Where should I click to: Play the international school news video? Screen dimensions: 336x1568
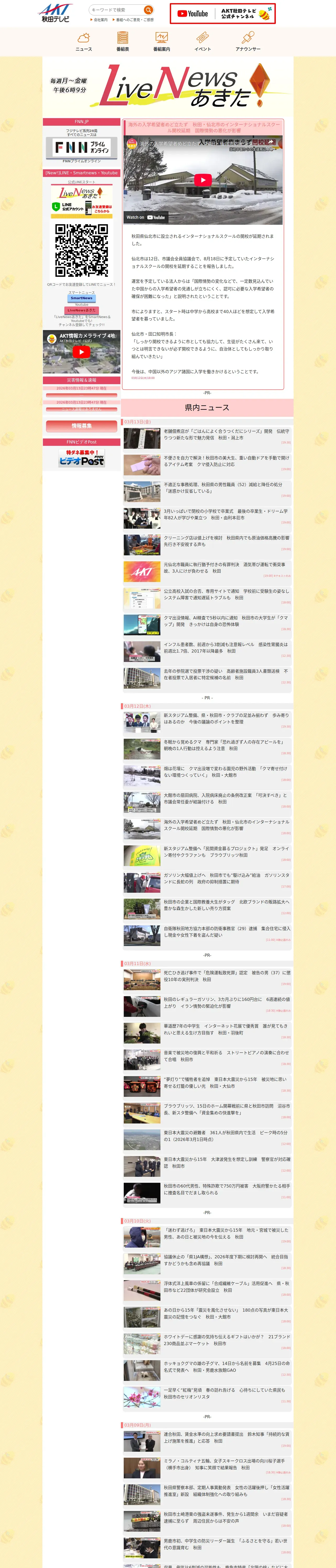[x=203, y=180]
